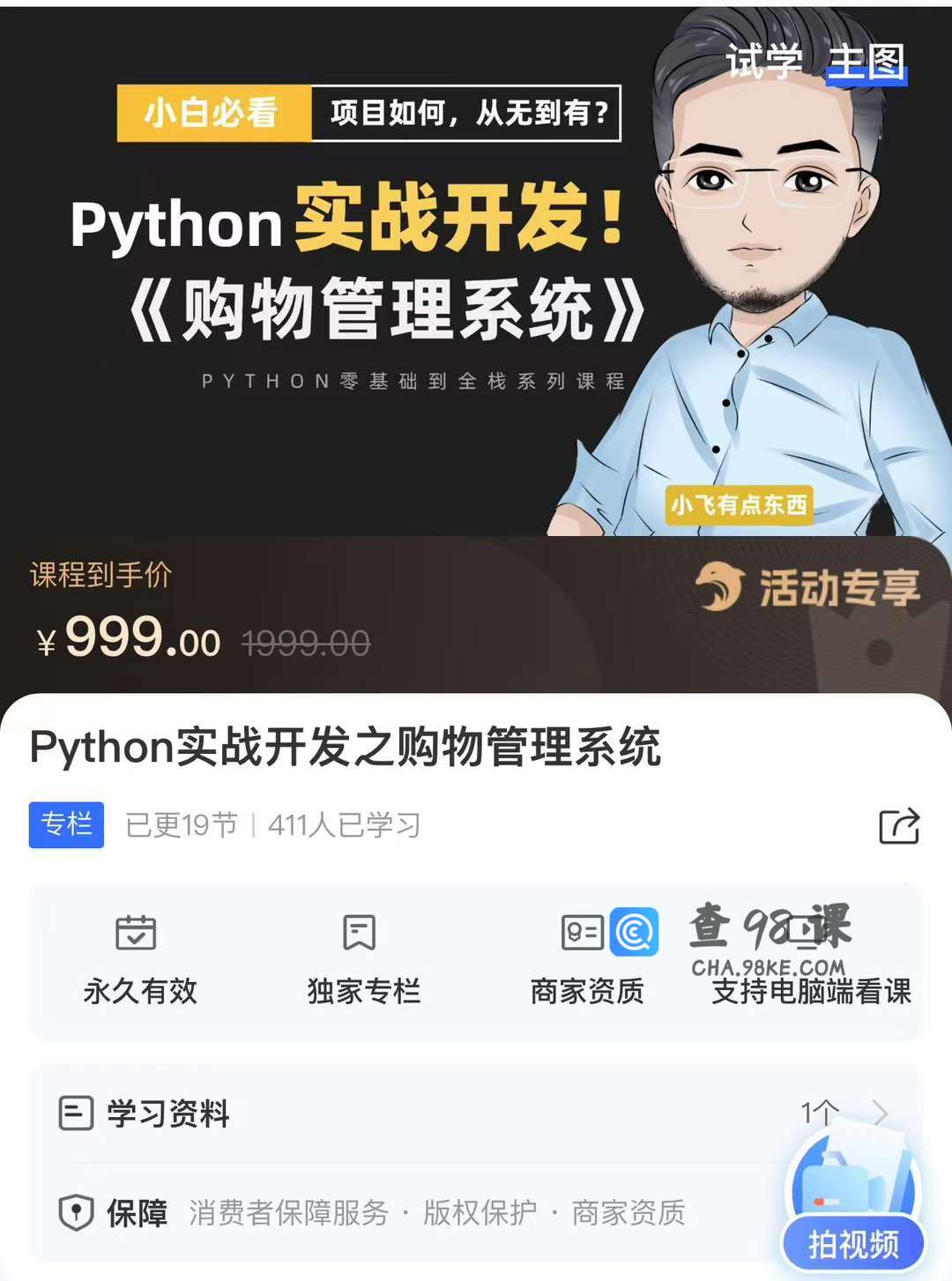
Task: View the 永久有效 feature info
Action: click(x=139, y=961)
